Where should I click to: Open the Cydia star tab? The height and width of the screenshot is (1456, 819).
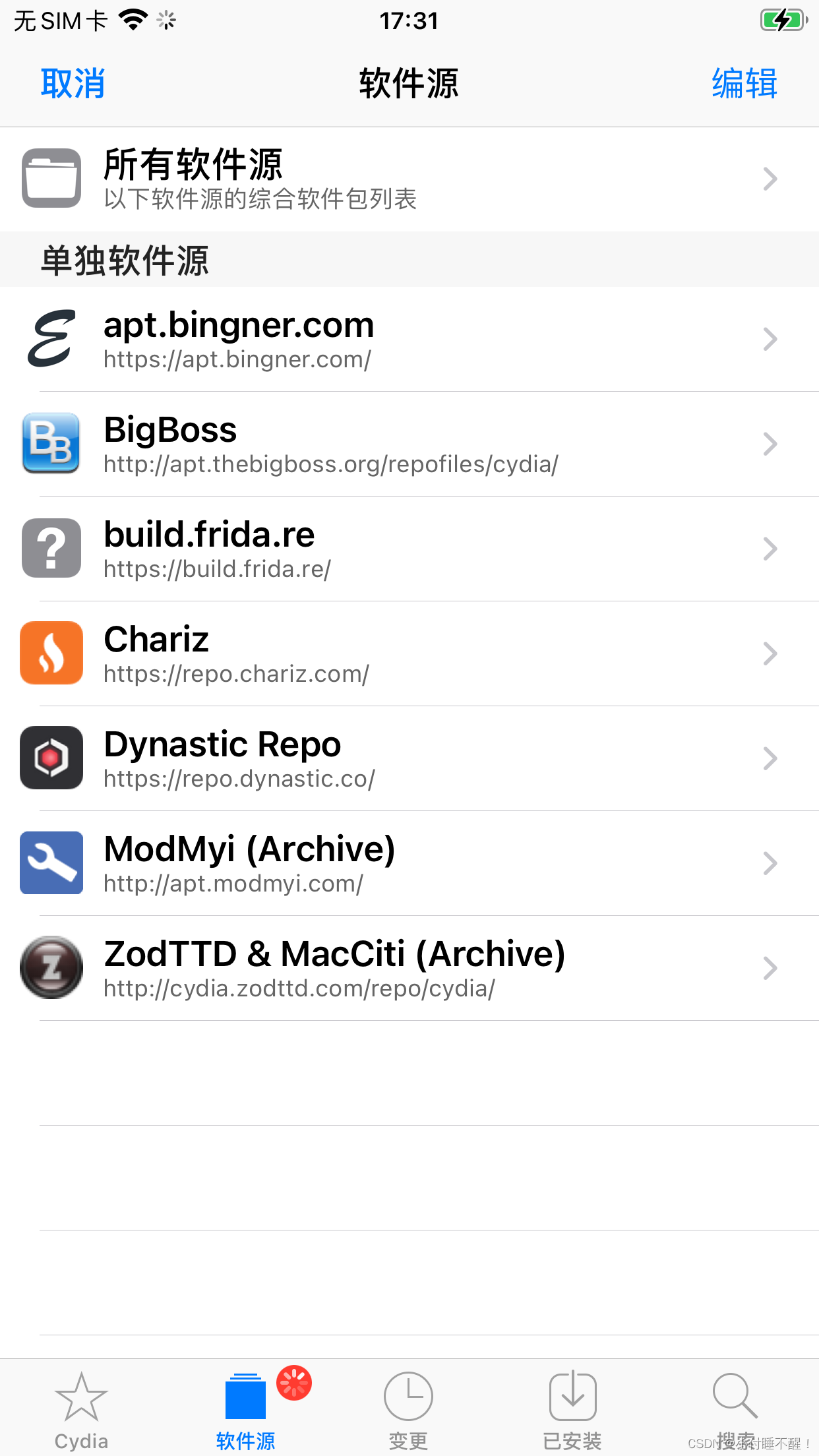pyautogui.click(x=81, y=1398)
